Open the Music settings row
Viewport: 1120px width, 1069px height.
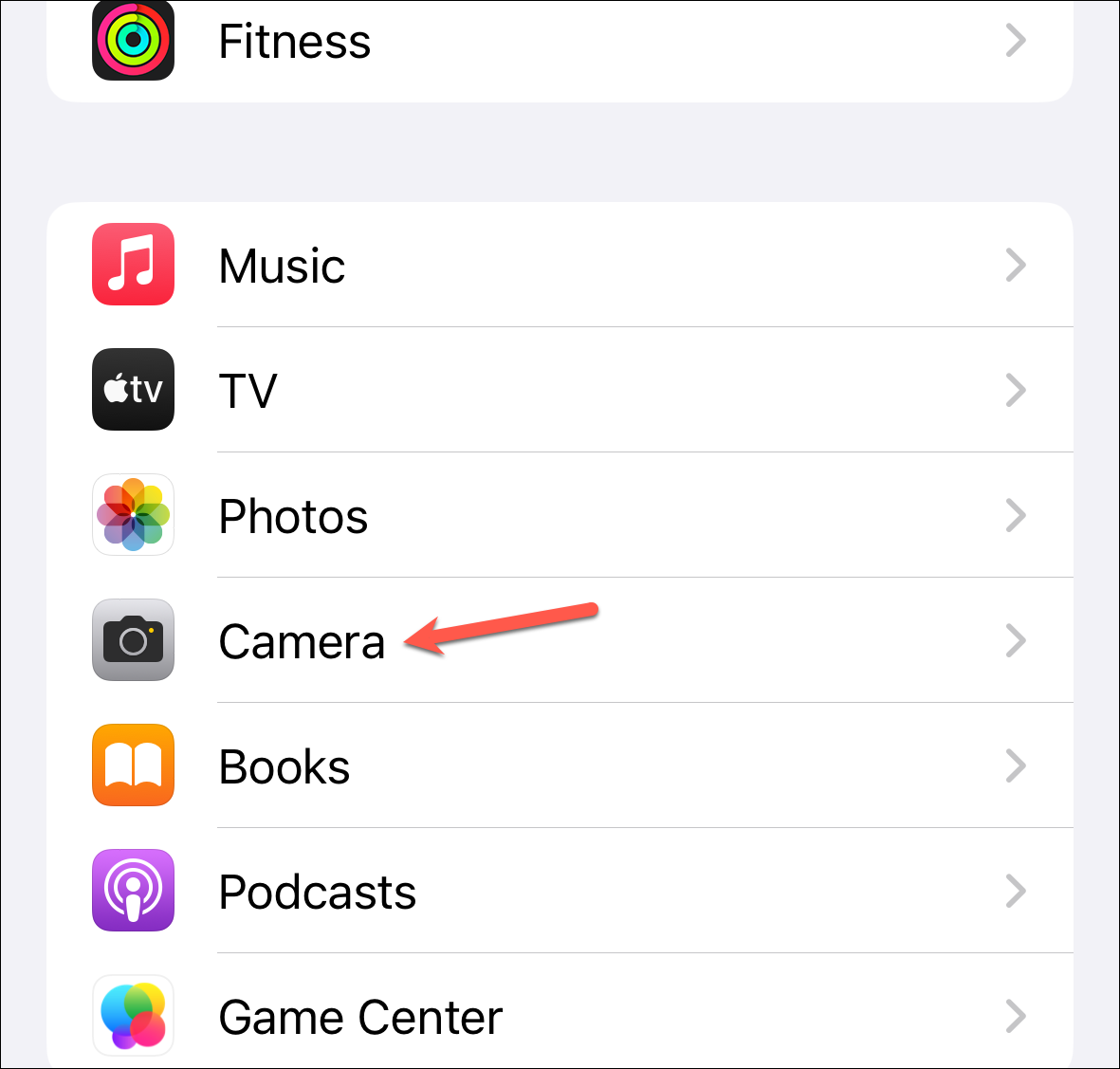[x=282, y=266]
